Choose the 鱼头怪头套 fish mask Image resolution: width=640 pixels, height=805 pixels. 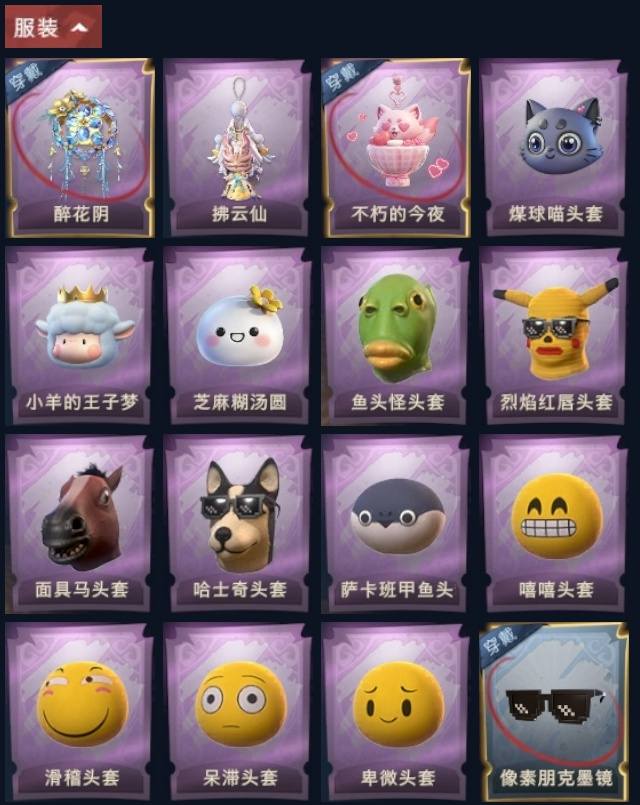point(396,336)
